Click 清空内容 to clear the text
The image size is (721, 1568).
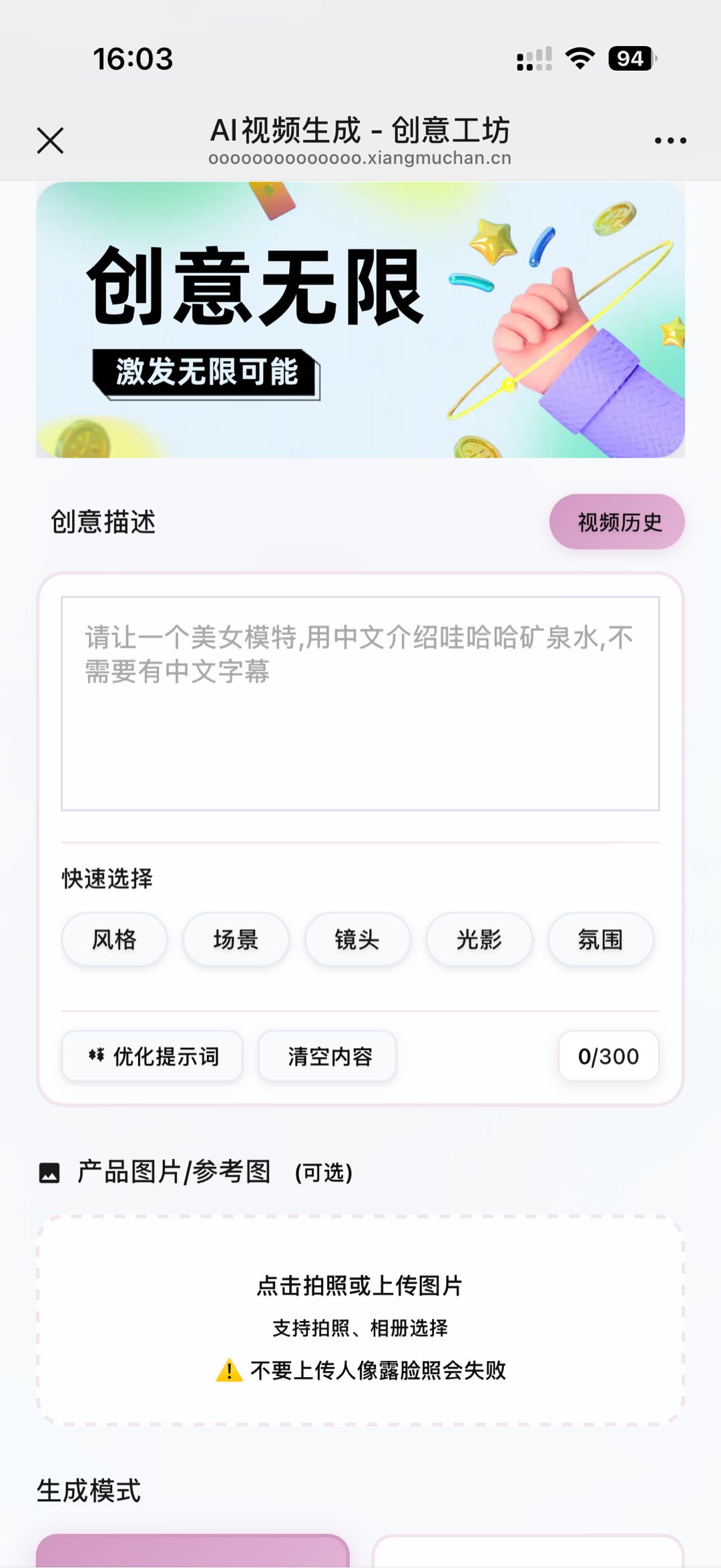(x=326, y=1055)
